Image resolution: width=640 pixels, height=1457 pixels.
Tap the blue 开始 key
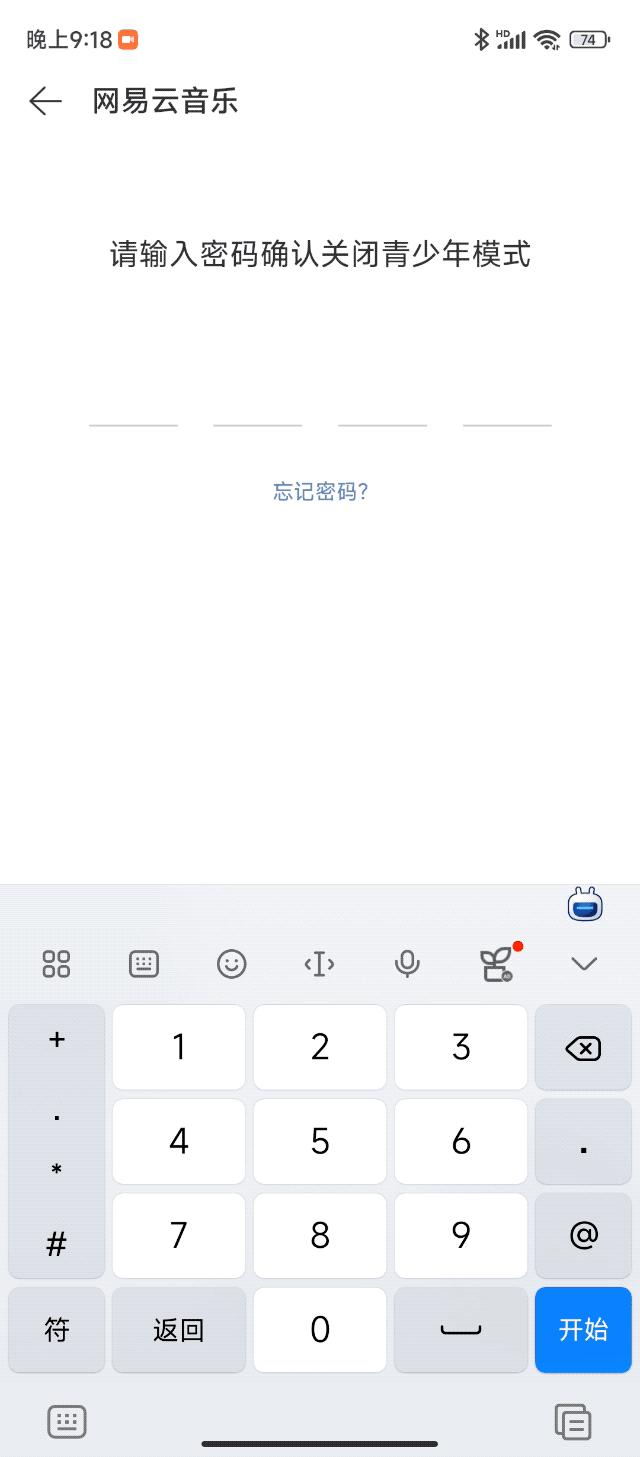click(583, 1329)
